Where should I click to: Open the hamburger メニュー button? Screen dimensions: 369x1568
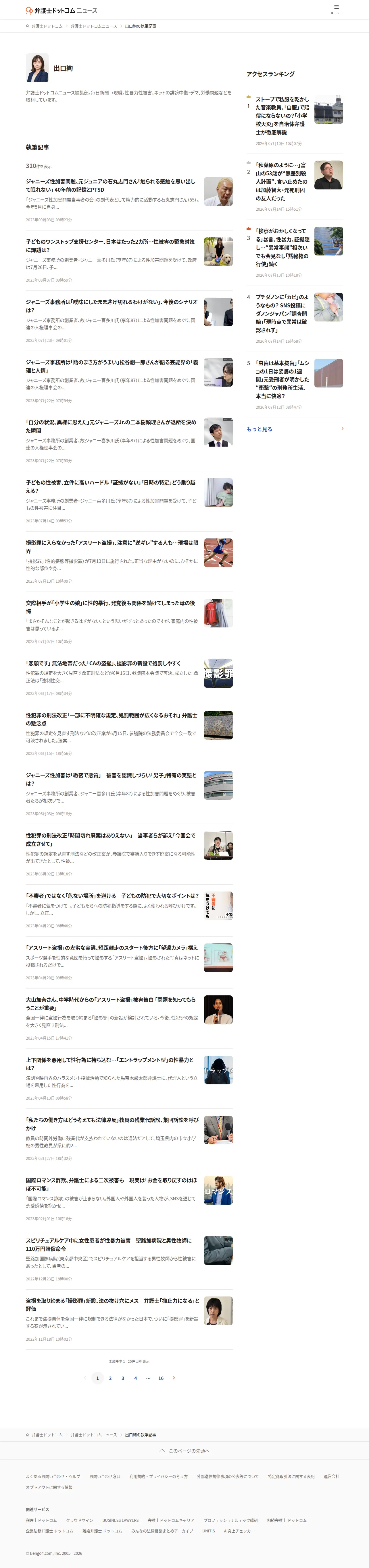[336, 10]
